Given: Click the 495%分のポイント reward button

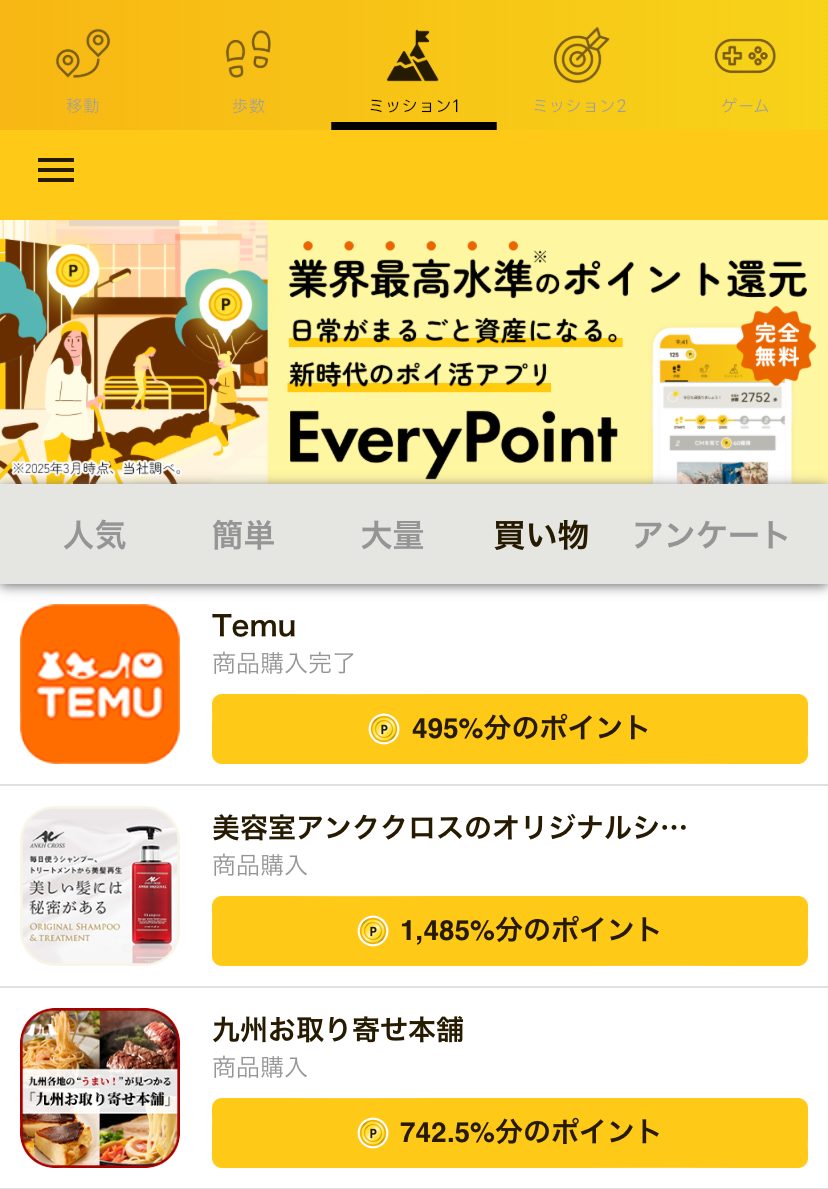Looking at the screenshot, I should tap(510, 729).
